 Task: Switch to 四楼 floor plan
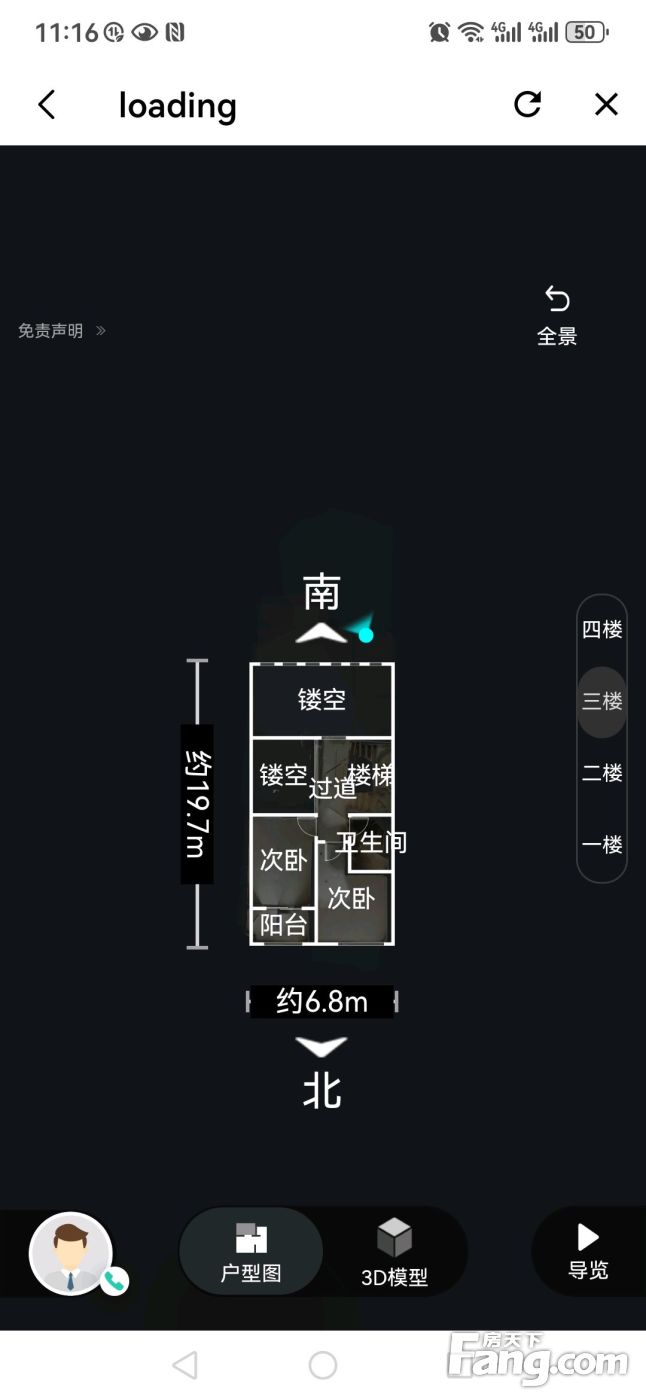click(602, 629)
